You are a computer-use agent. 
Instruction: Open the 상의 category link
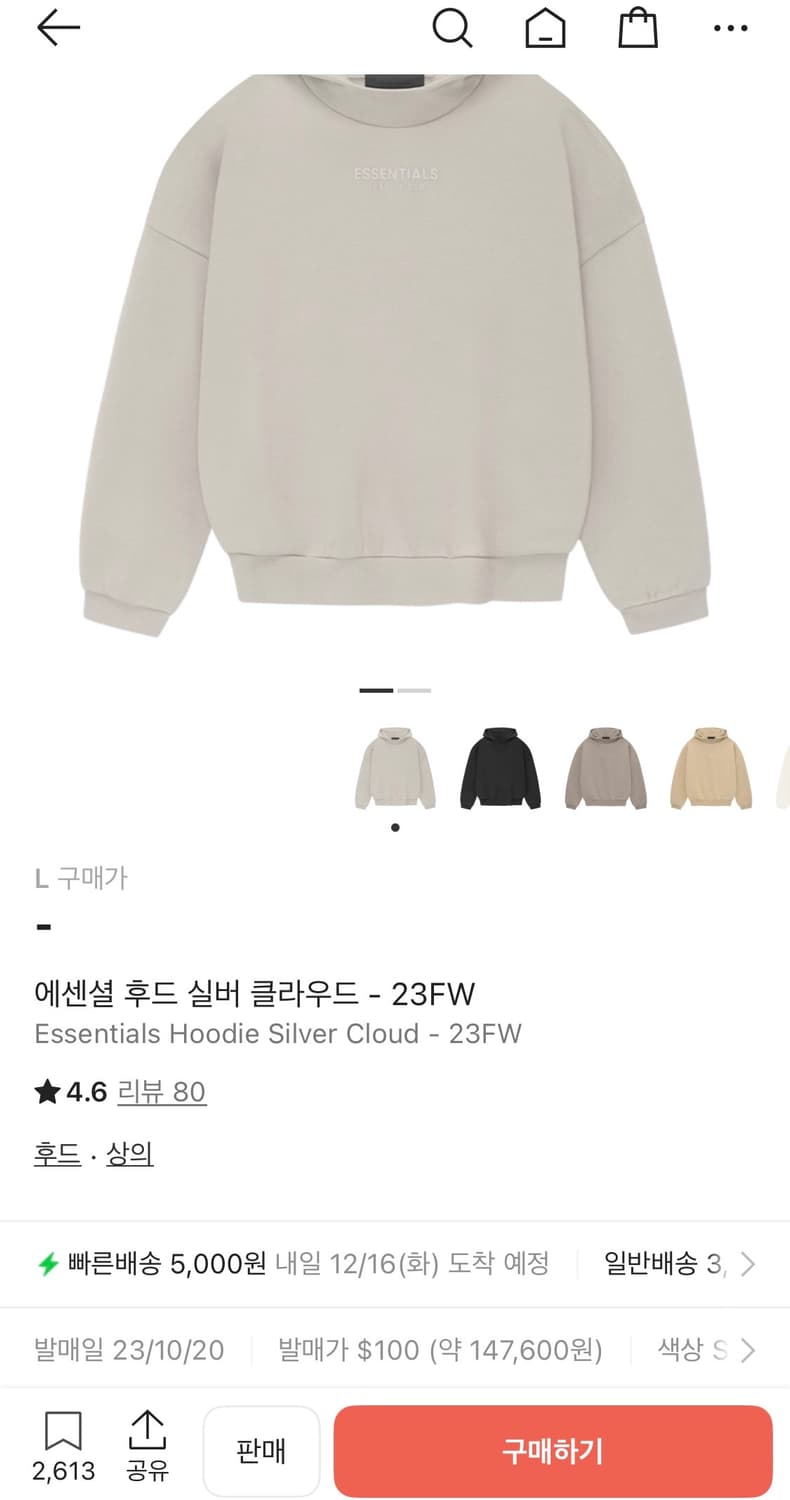pos(129,1153)
